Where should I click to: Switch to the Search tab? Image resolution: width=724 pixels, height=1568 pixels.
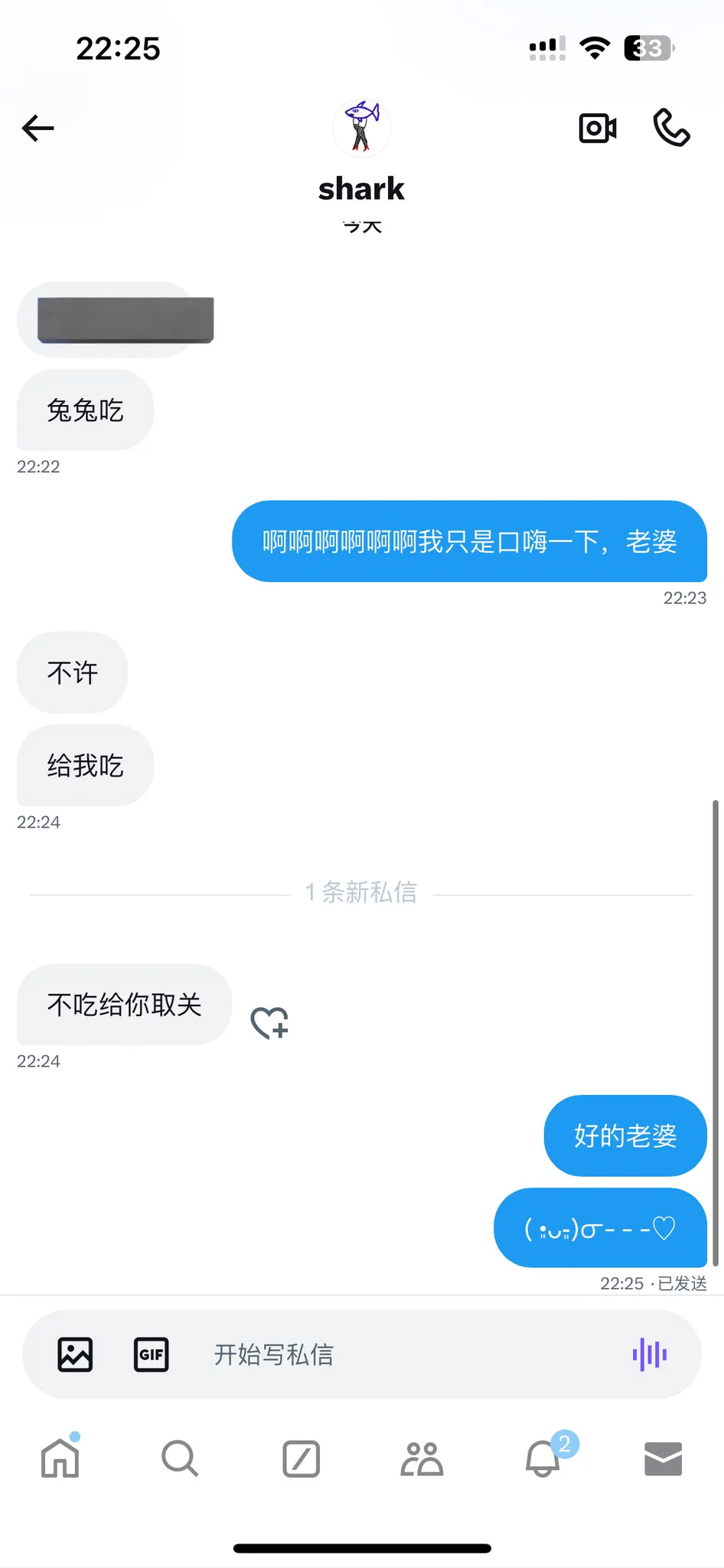coord(180,1459)
